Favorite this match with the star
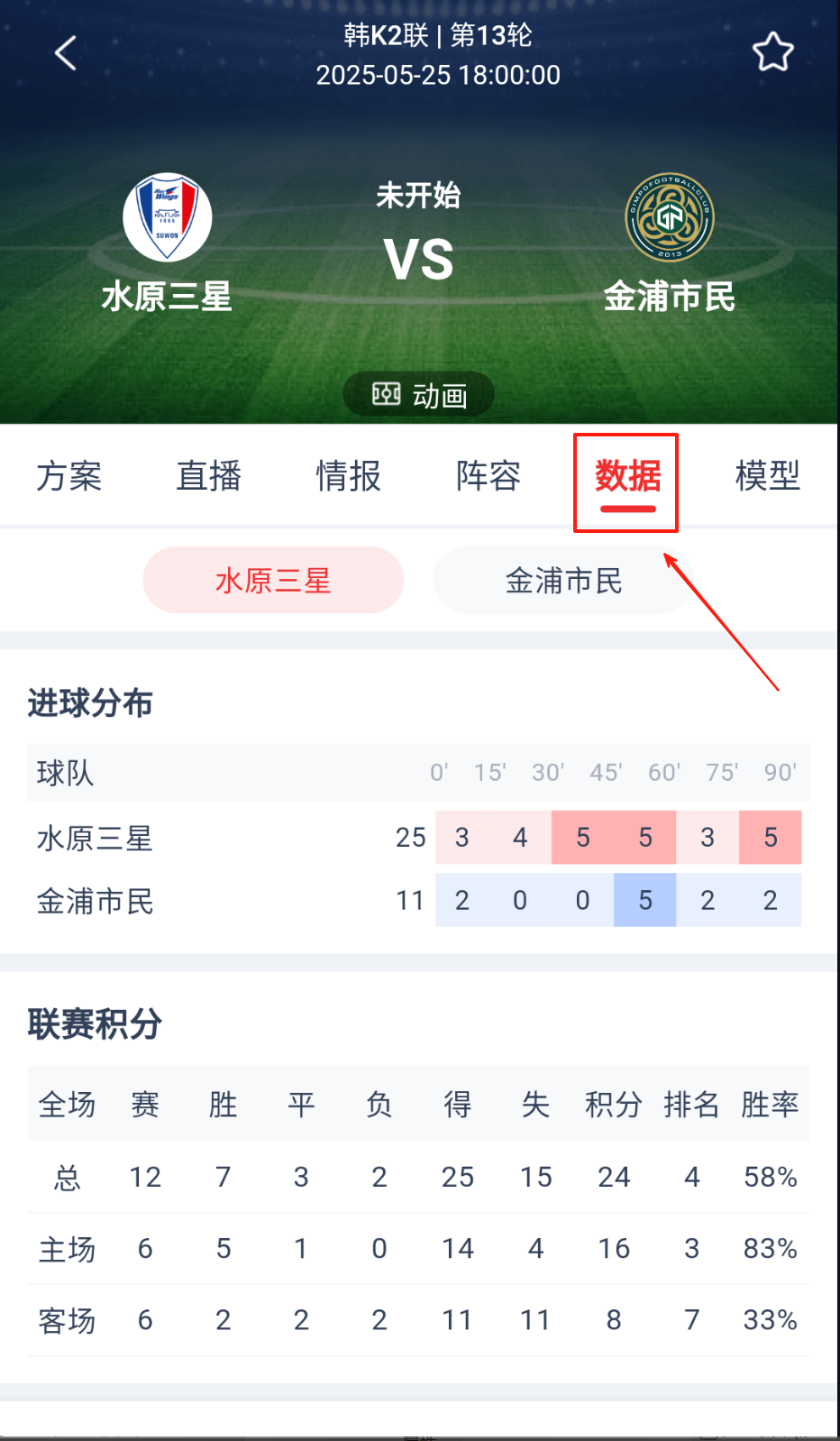Image resolution: width=840 pixels, height=1441 pixels. [x=772, y=52]
